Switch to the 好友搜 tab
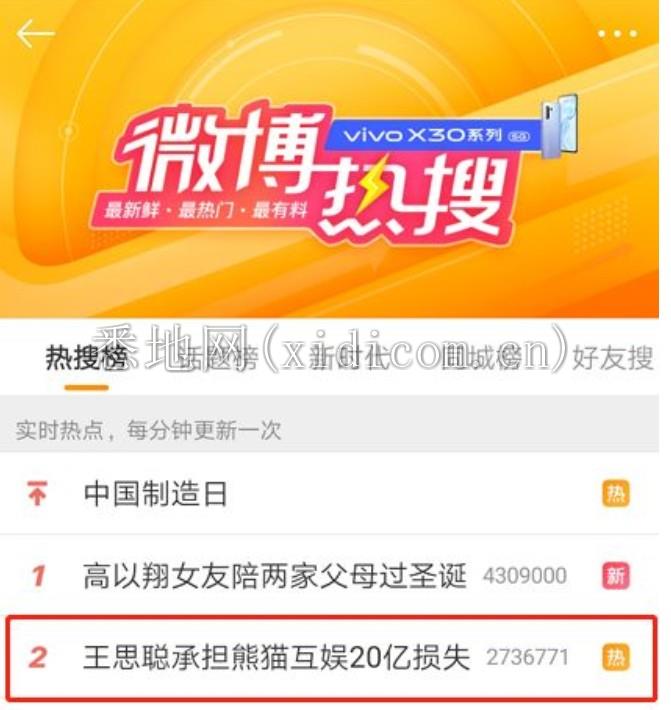671x710 pixels. tap(612, 359)
